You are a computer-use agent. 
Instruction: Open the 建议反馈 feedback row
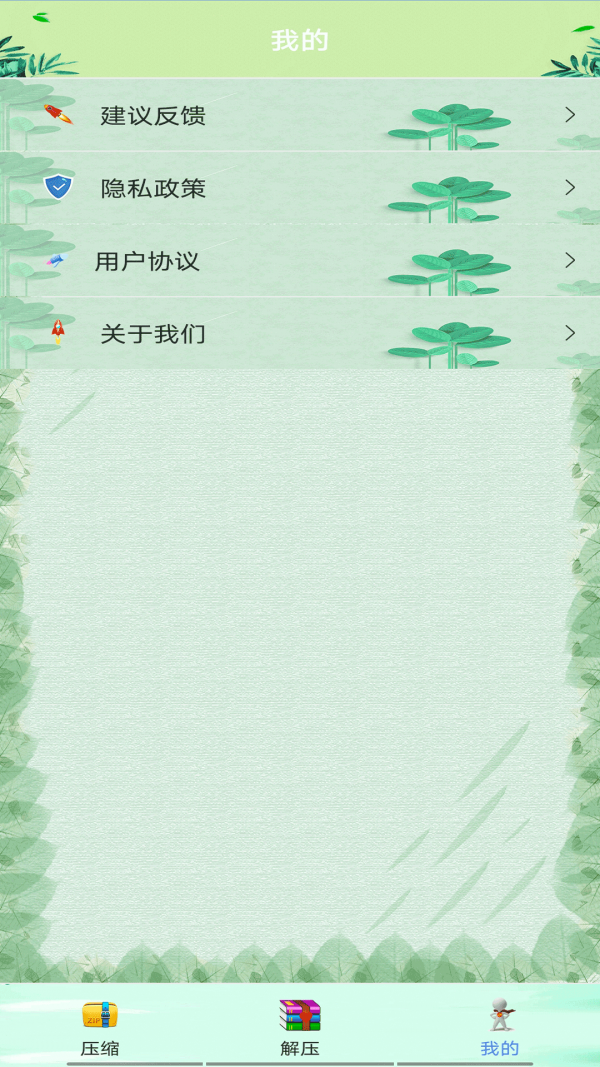300,115
